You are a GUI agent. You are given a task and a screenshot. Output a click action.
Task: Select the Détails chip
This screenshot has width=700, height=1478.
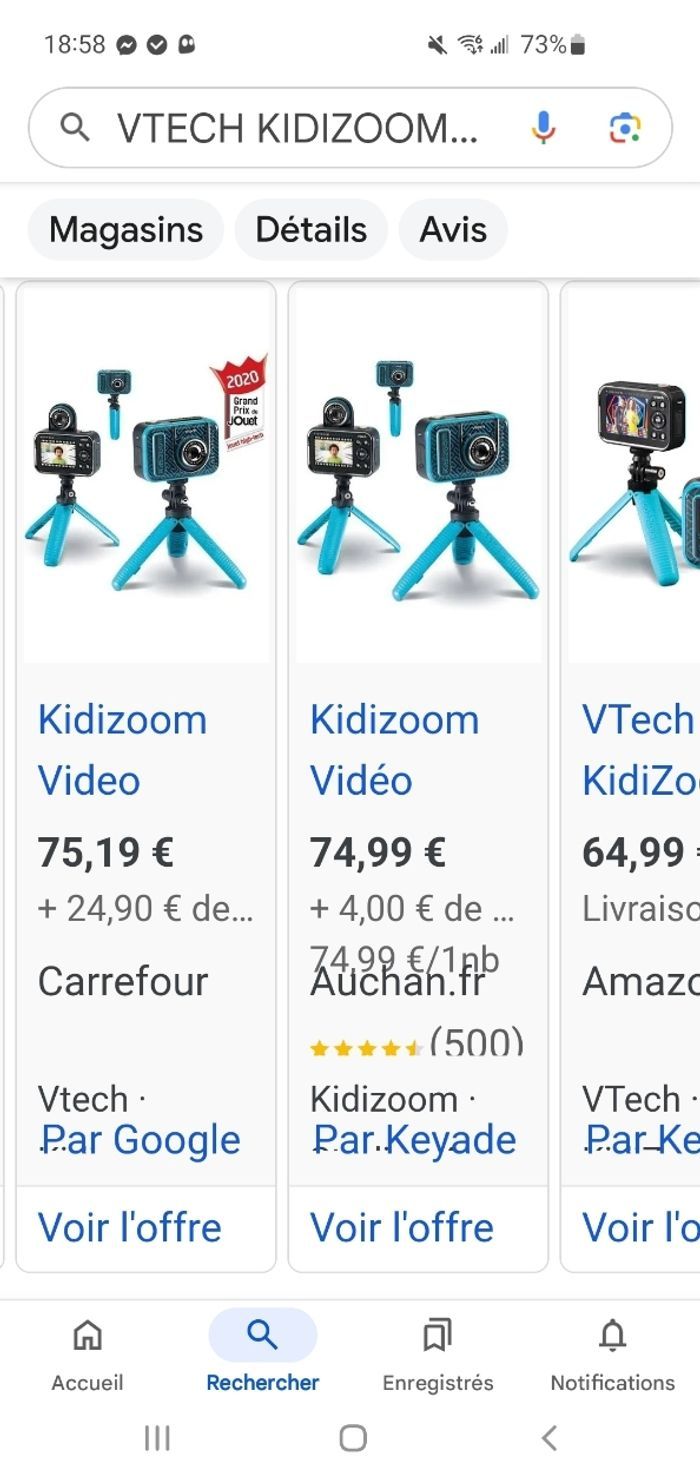311,230
